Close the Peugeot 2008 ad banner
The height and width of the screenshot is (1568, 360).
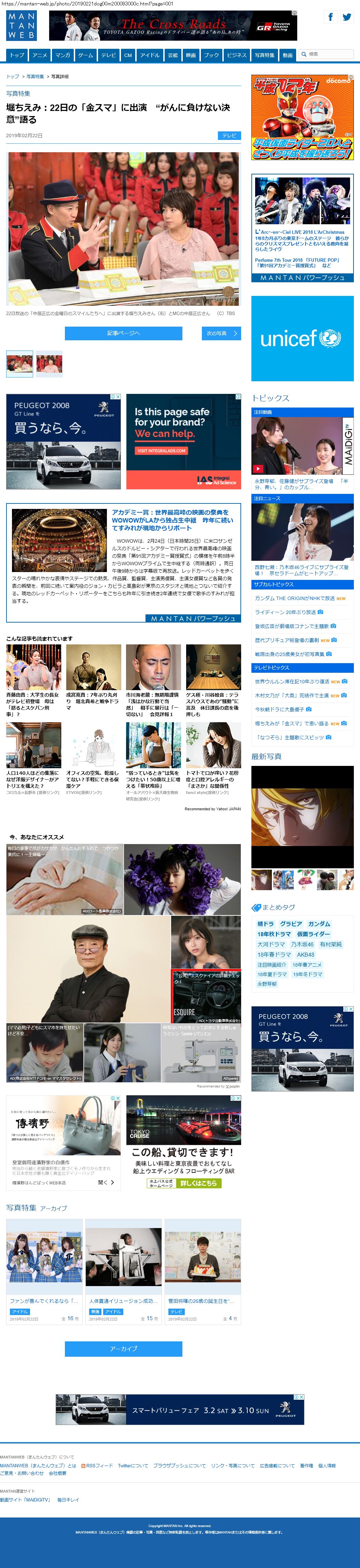(118, 397)
